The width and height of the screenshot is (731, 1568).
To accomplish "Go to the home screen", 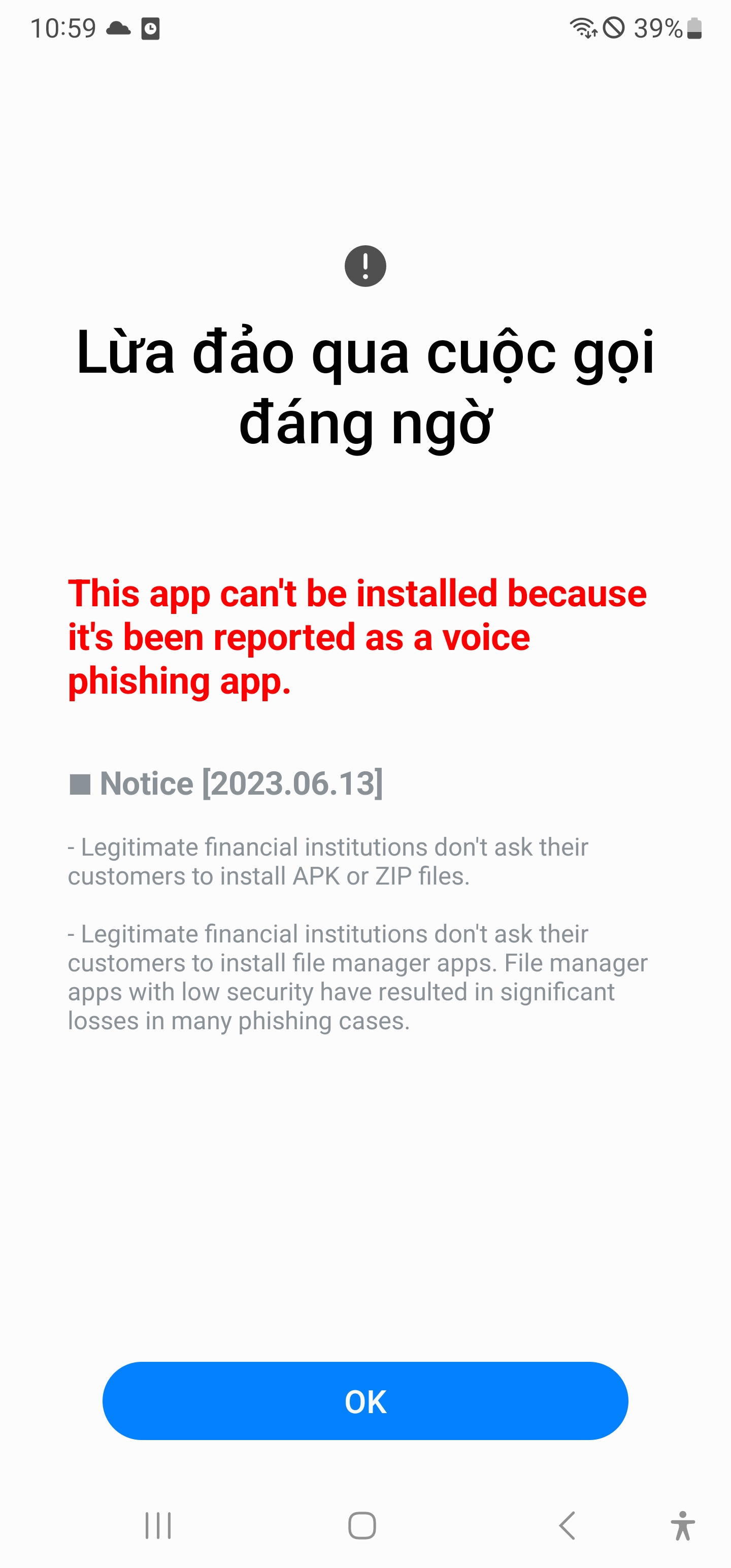I will point(362,1525).
